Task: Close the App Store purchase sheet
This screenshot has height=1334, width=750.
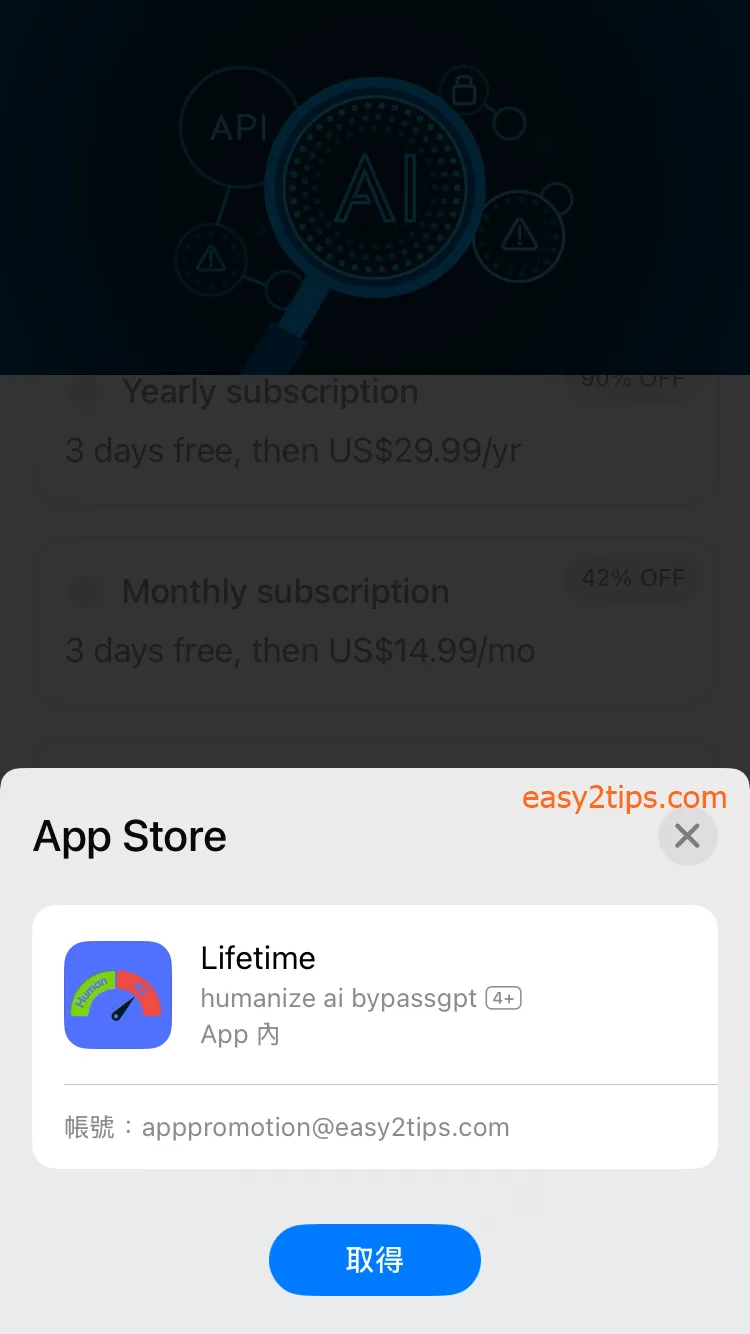Action: pyautogui.click(x=687, y=836)
